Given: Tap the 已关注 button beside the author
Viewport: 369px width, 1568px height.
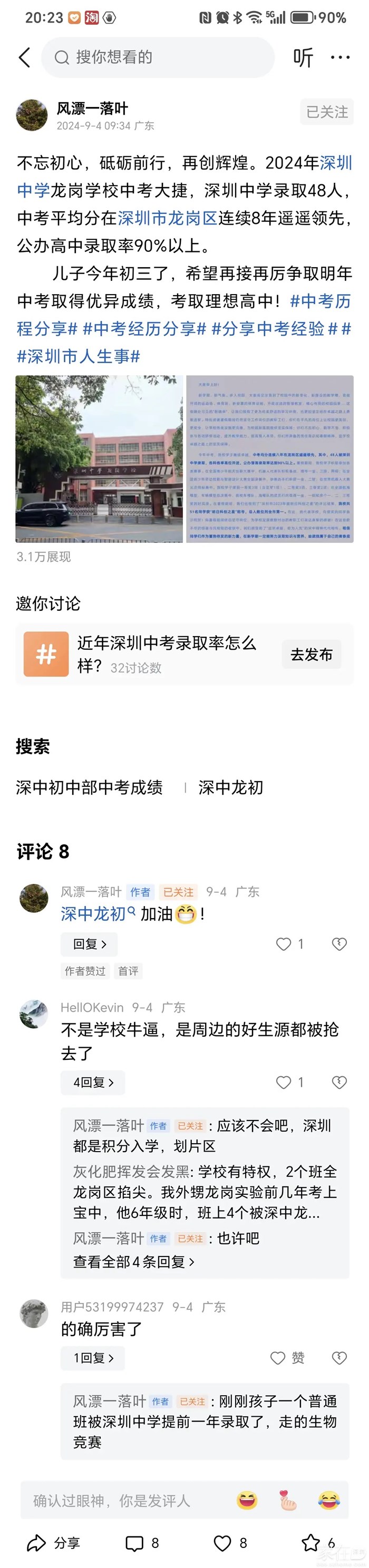Looking at the screenshot, I should coord(326,112).
